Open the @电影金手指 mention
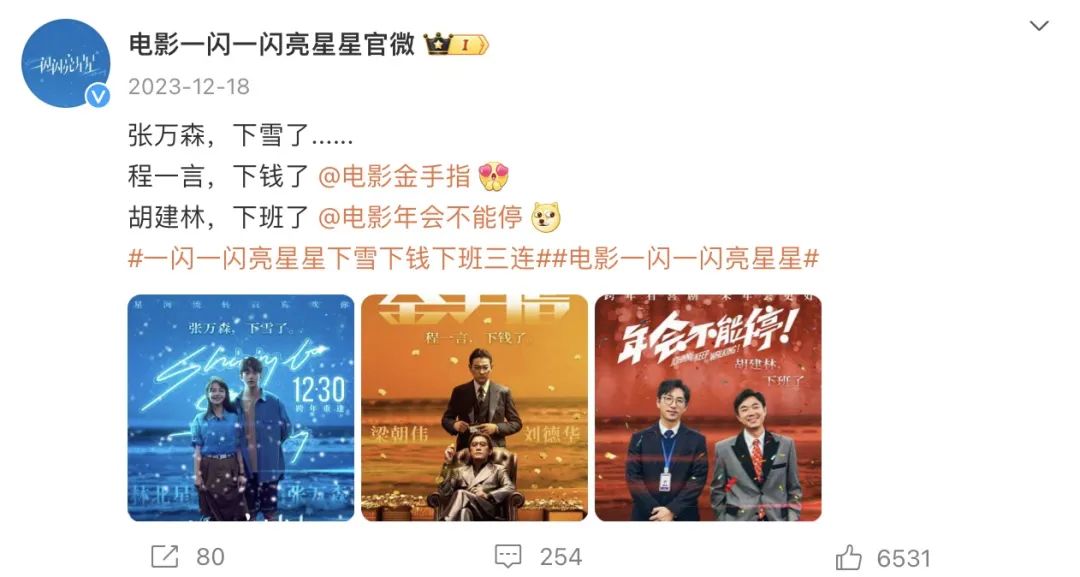The width and height of the screenshot is (1080, 577). [x=394, y=176]
